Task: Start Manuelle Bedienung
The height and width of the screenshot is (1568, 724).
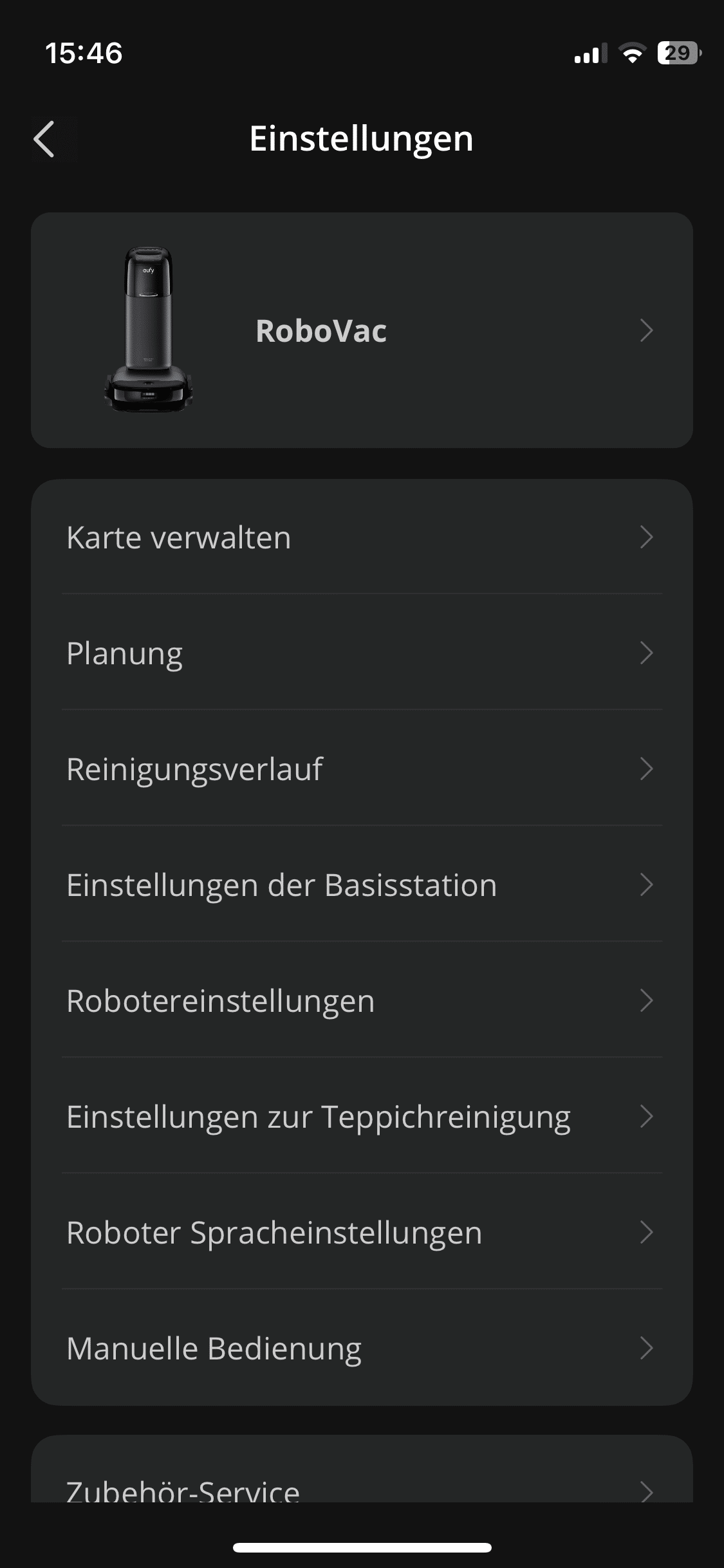Action: pyautogui.click(x=362, y=1349)
